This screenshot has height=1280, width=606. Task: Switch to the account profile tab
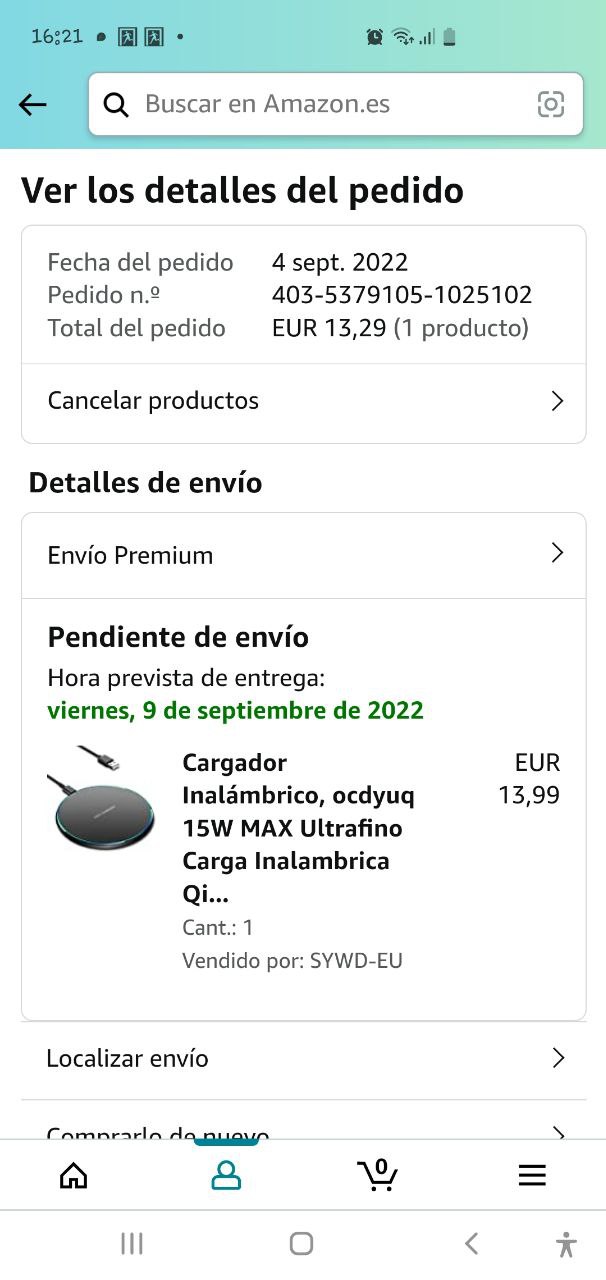(226, 1175)
